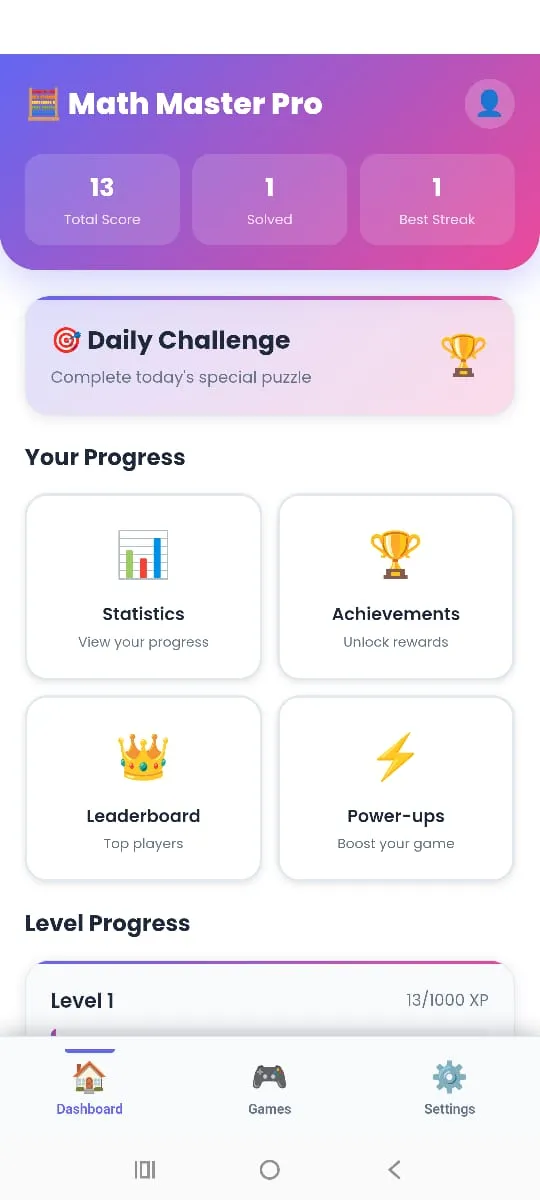Open the Statistics card
Screen dimensions: 540x1200
(143, 587)
